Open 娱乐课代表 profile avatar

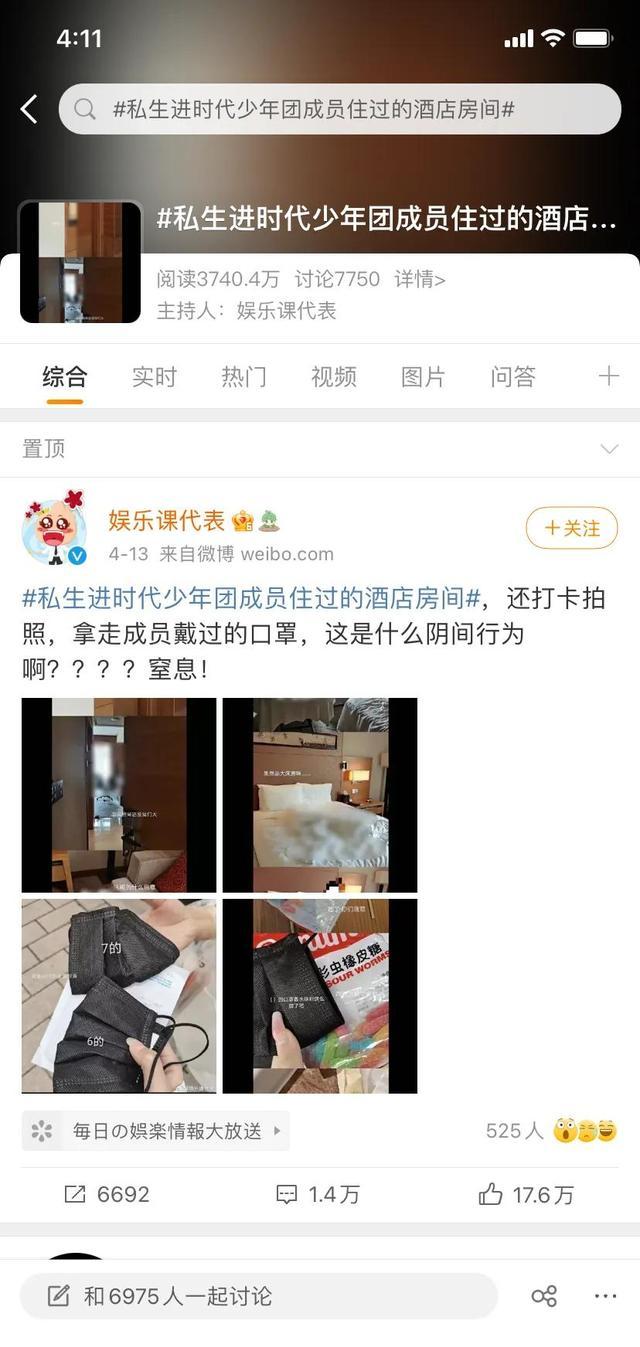tap(54, 527)
